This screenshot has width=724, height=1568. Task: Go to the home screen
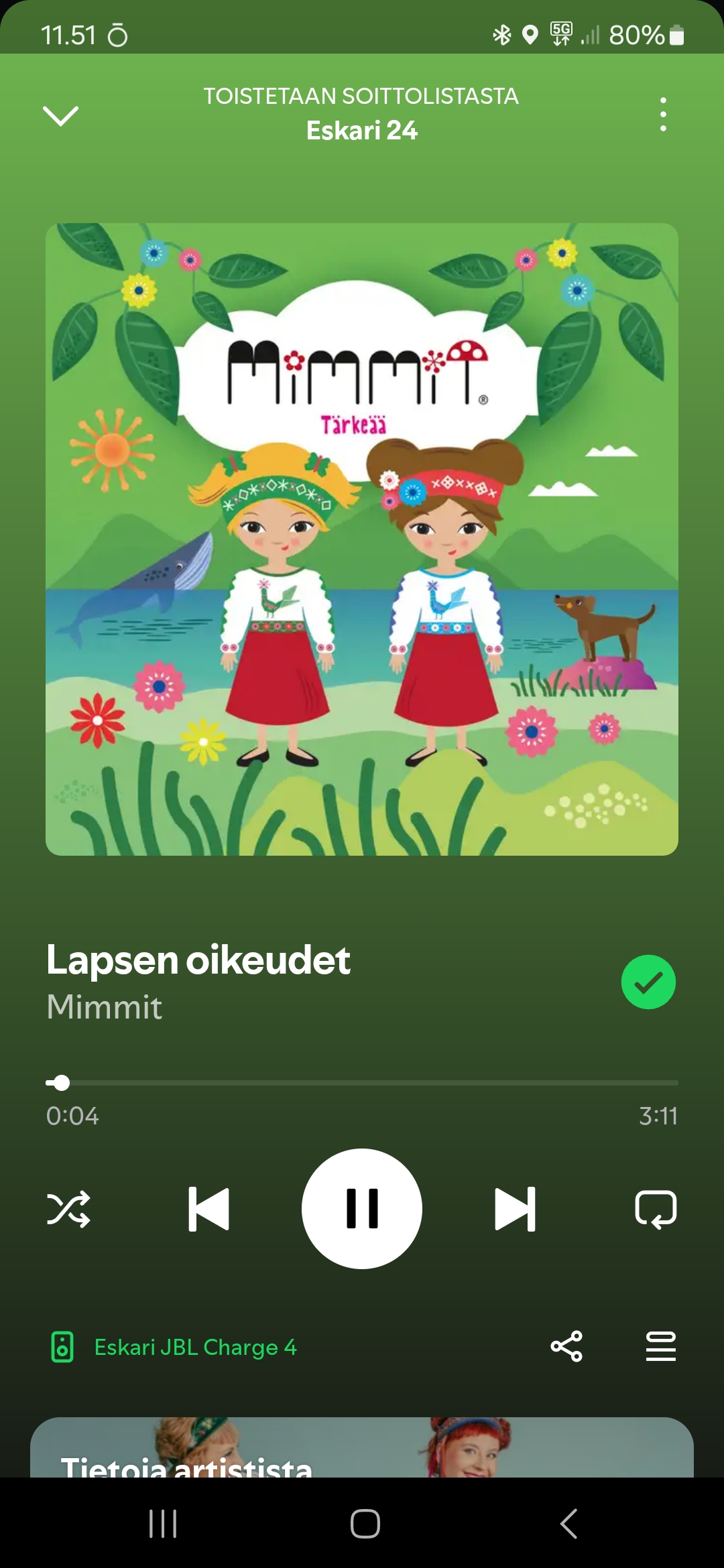(x=365, y=1524)
